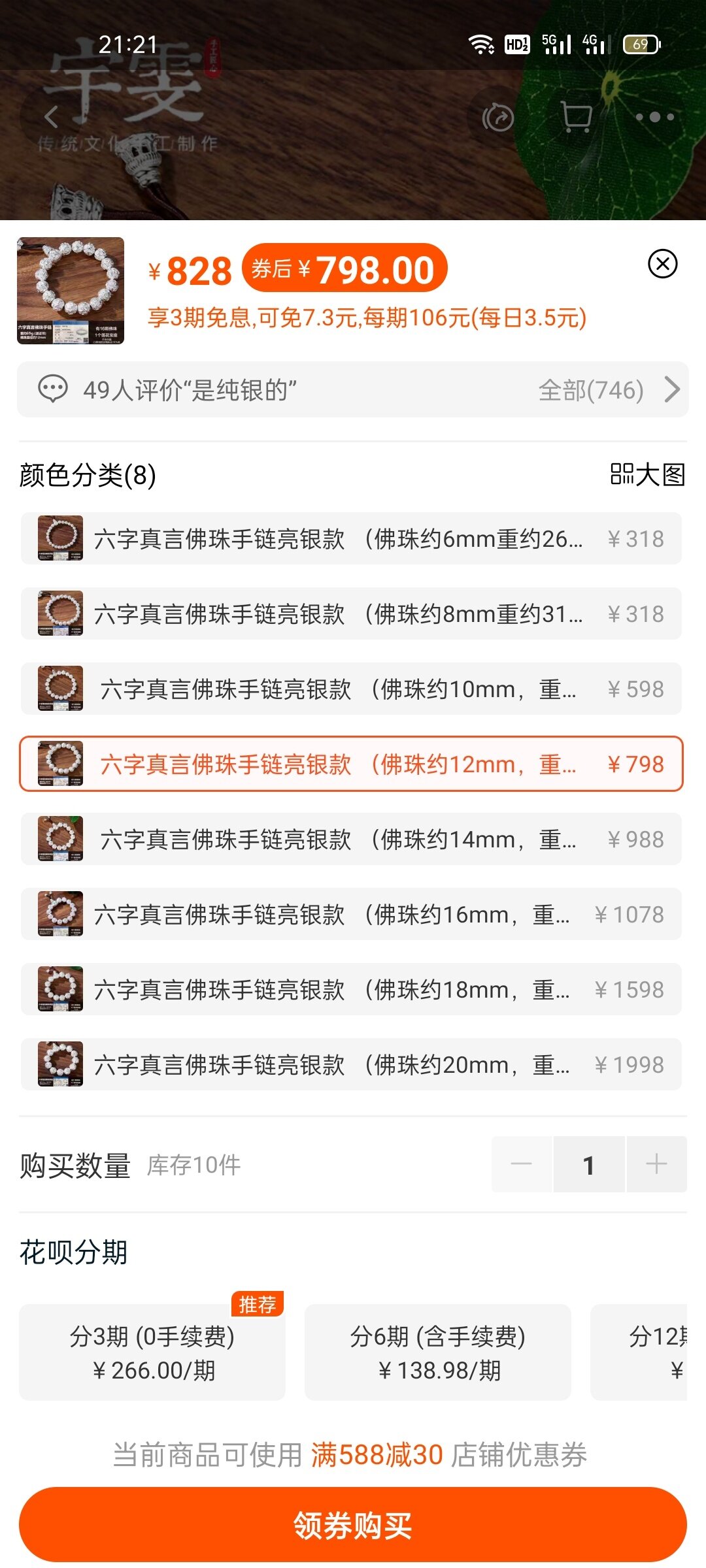
Task: Tap the quantity number field
Action: click(588, 1164)
